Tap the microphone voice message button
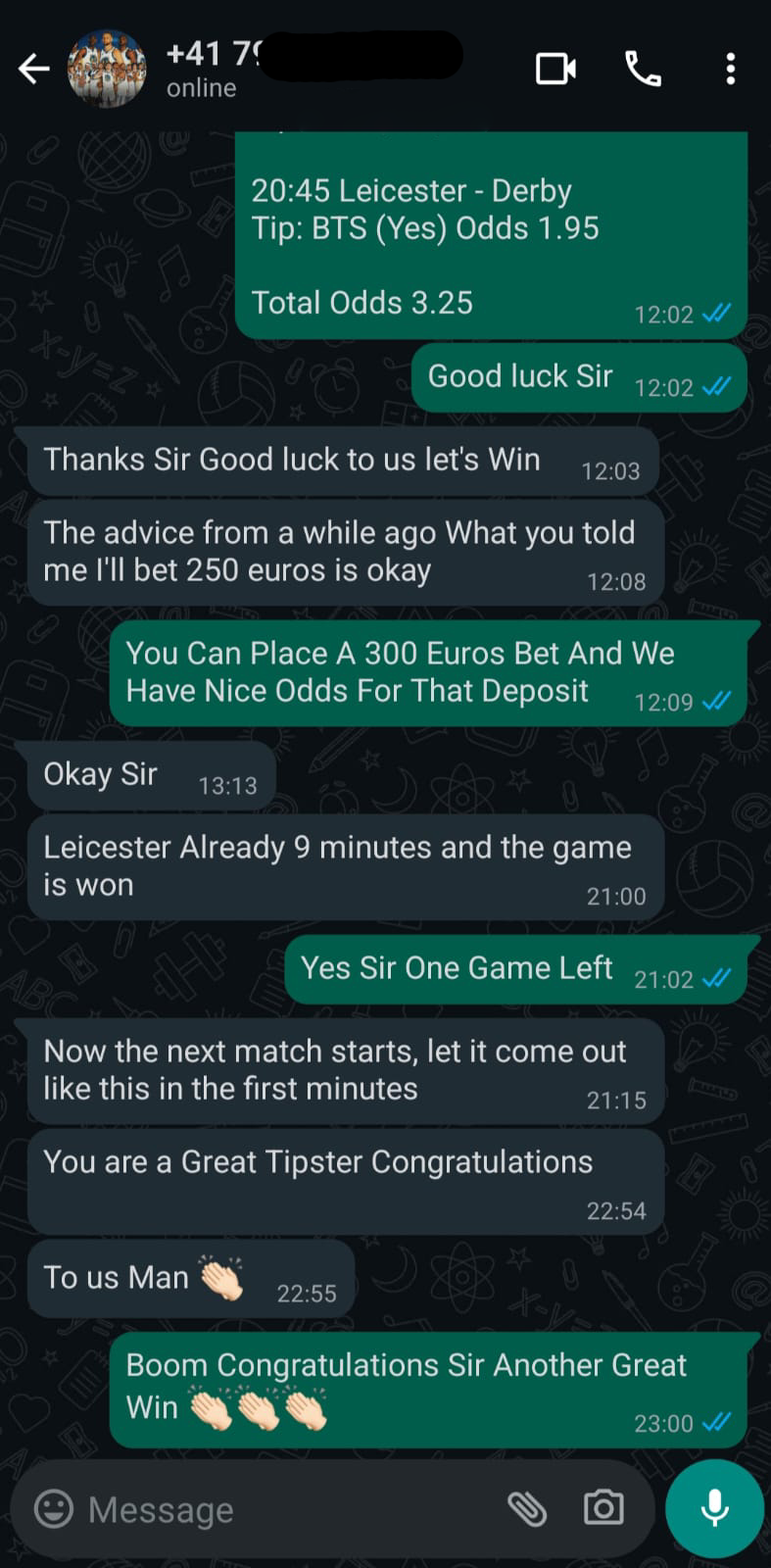This screenshot has width=771, height=1568. (714, 1508)
